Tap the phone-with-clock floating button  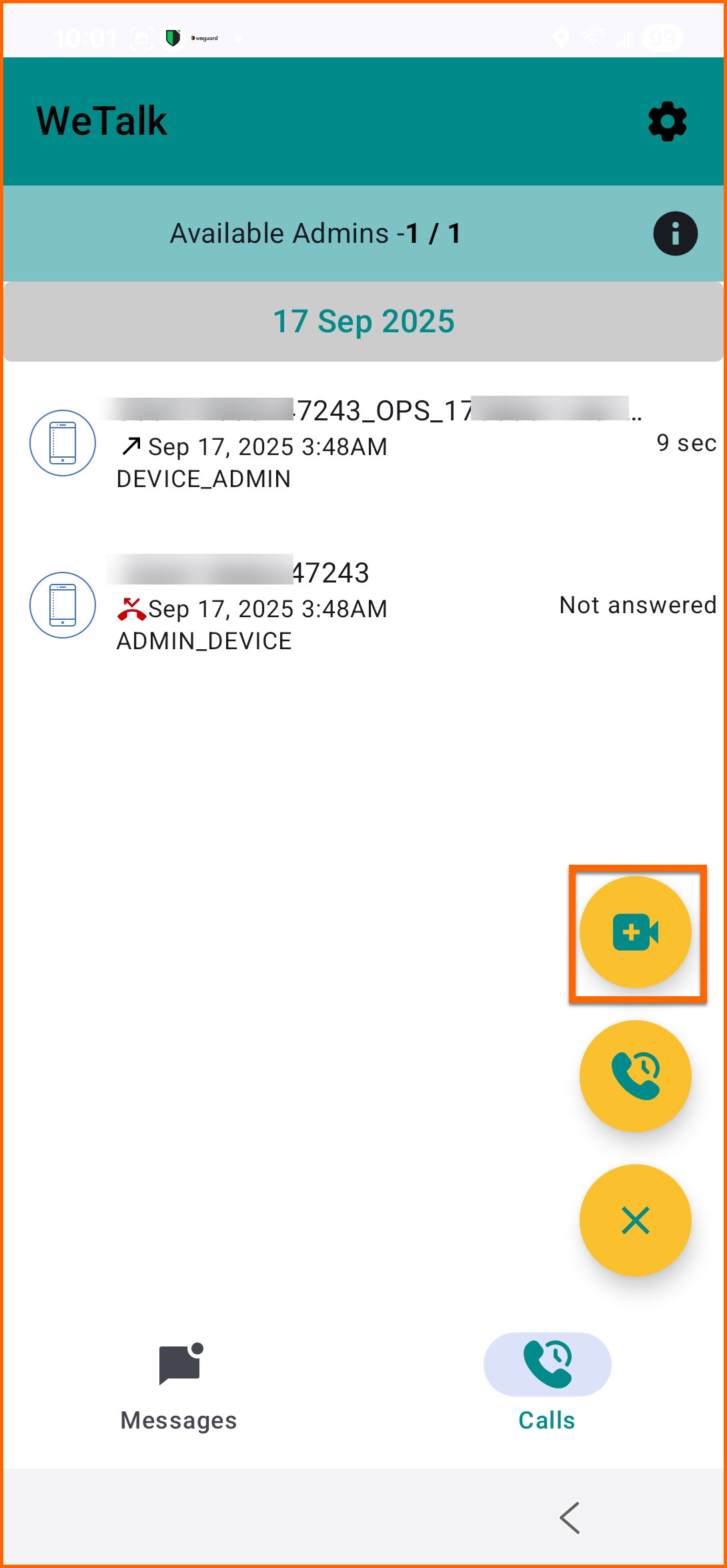[x=635, y=1076]
